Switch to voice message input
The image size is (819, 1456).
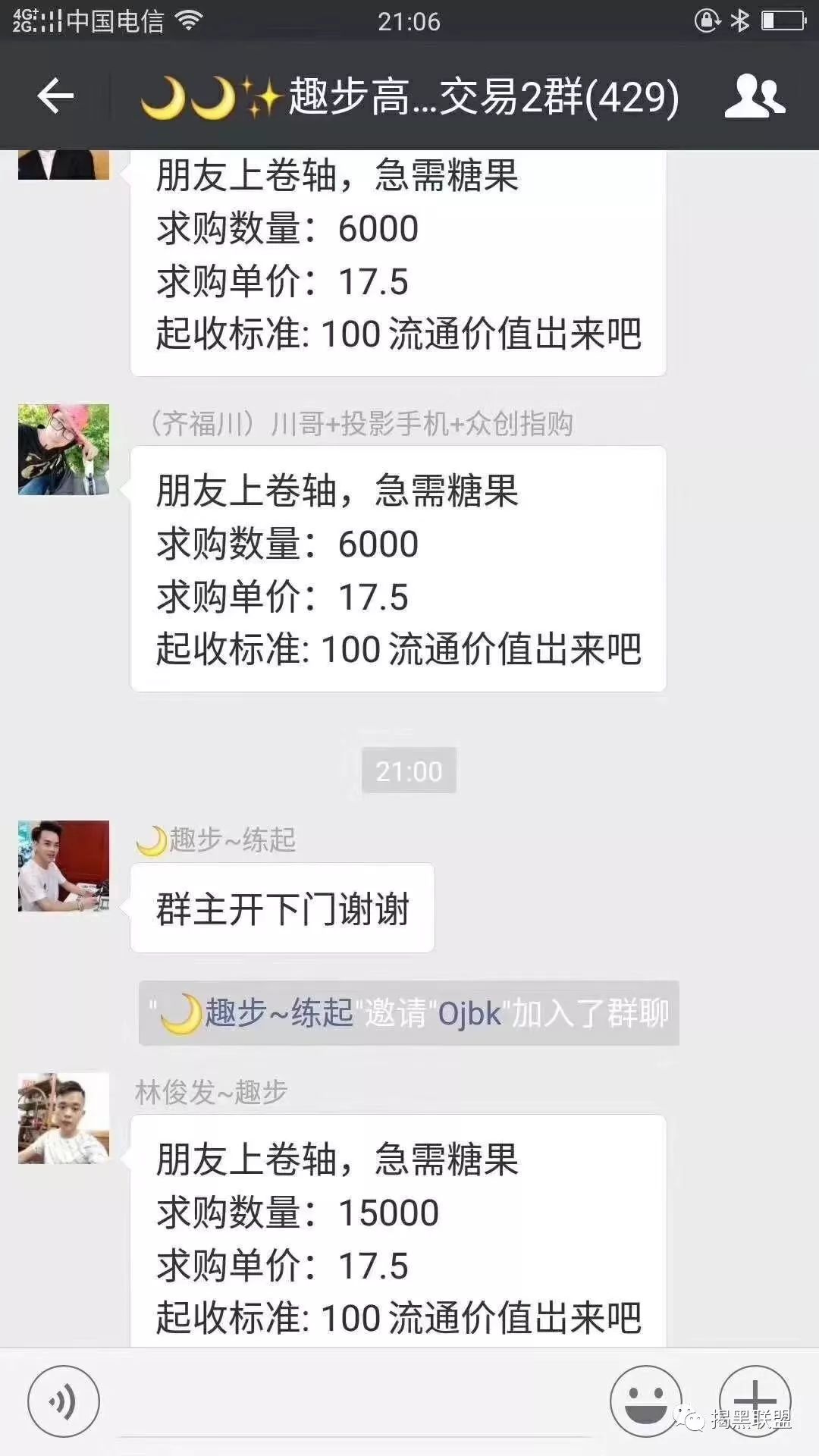coord(64,1401)
